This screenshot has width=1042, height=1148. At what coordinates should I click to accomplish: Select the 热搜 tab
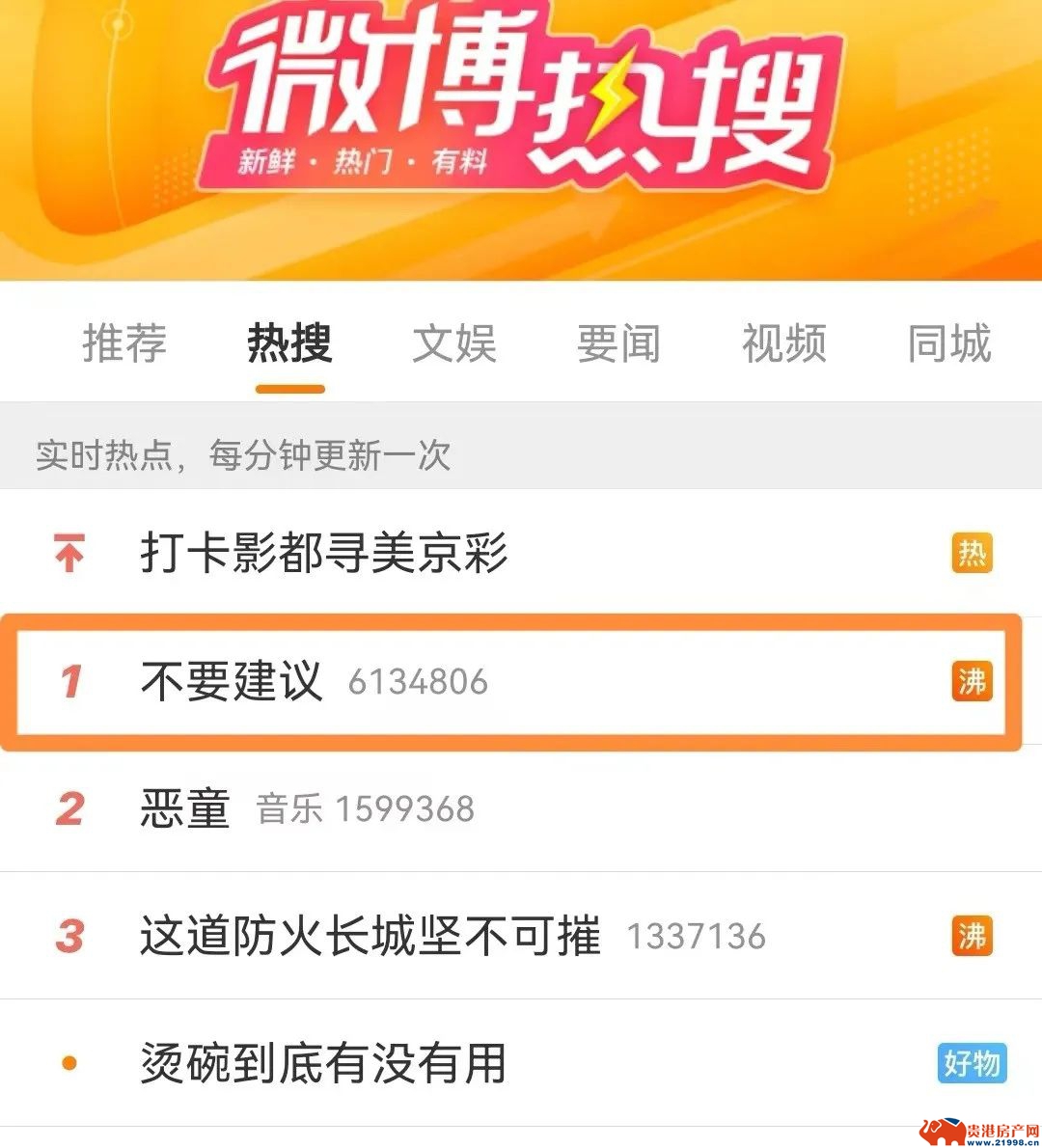[x=289, y=343]
